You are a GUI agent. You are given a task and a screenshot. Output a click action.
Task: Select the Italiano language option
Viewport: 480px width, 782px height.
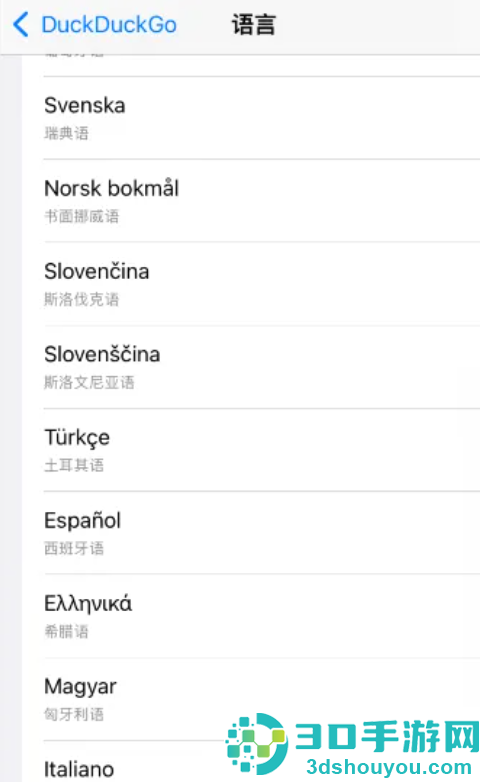pos(251,762)
